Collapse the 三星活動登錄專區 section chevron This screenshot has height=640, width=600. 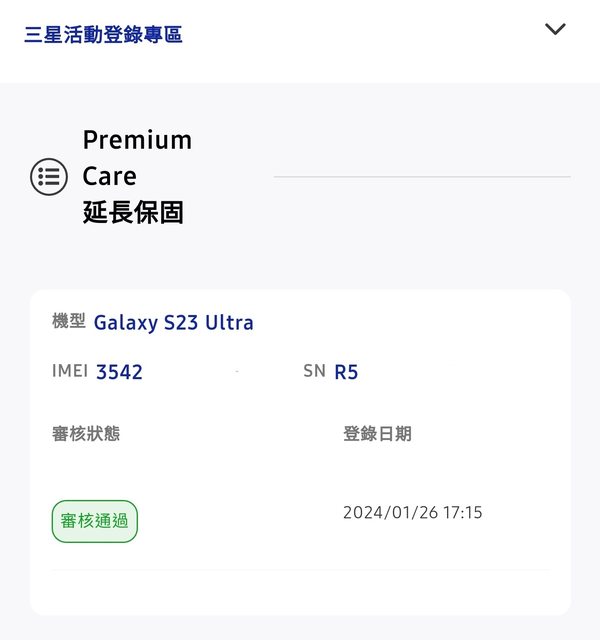[x=555, y=30]
